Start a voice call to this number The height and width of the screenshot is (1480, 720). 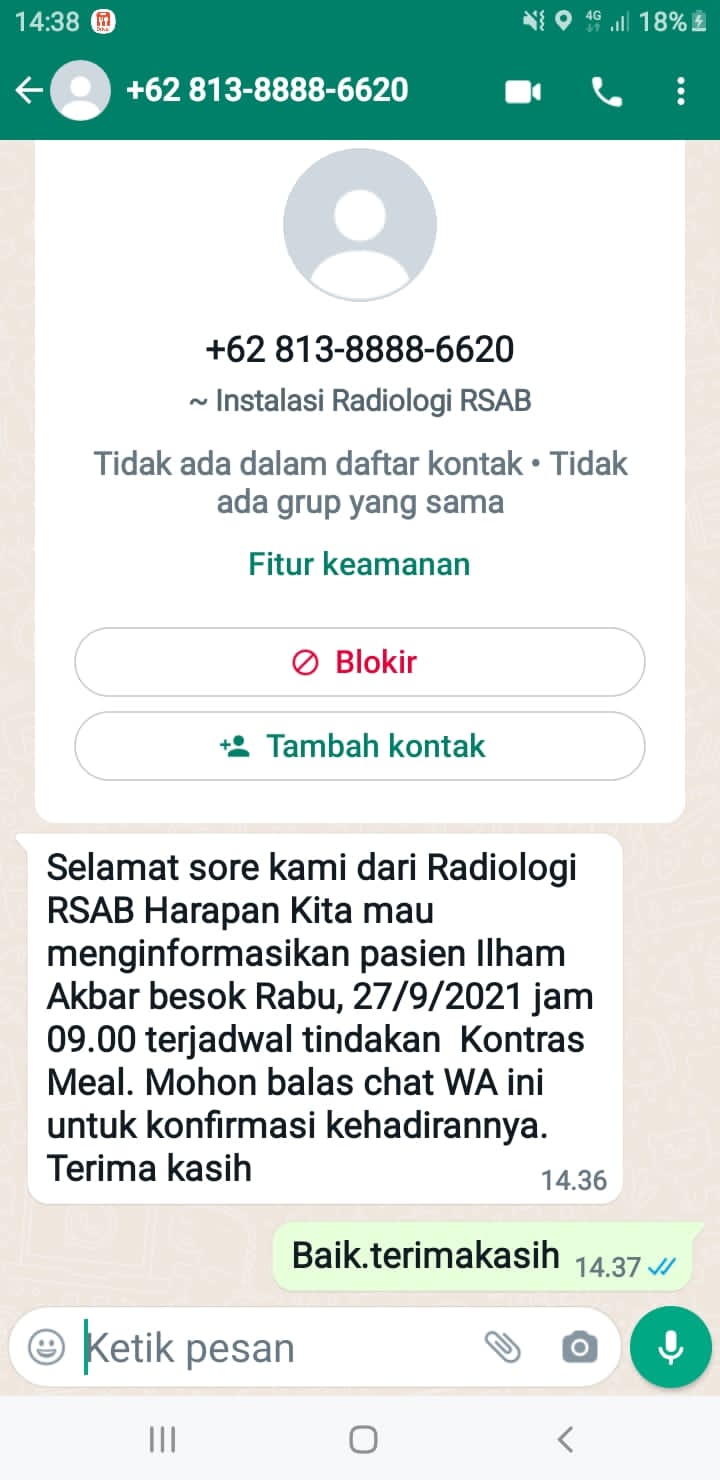click(x=606, y=92)
